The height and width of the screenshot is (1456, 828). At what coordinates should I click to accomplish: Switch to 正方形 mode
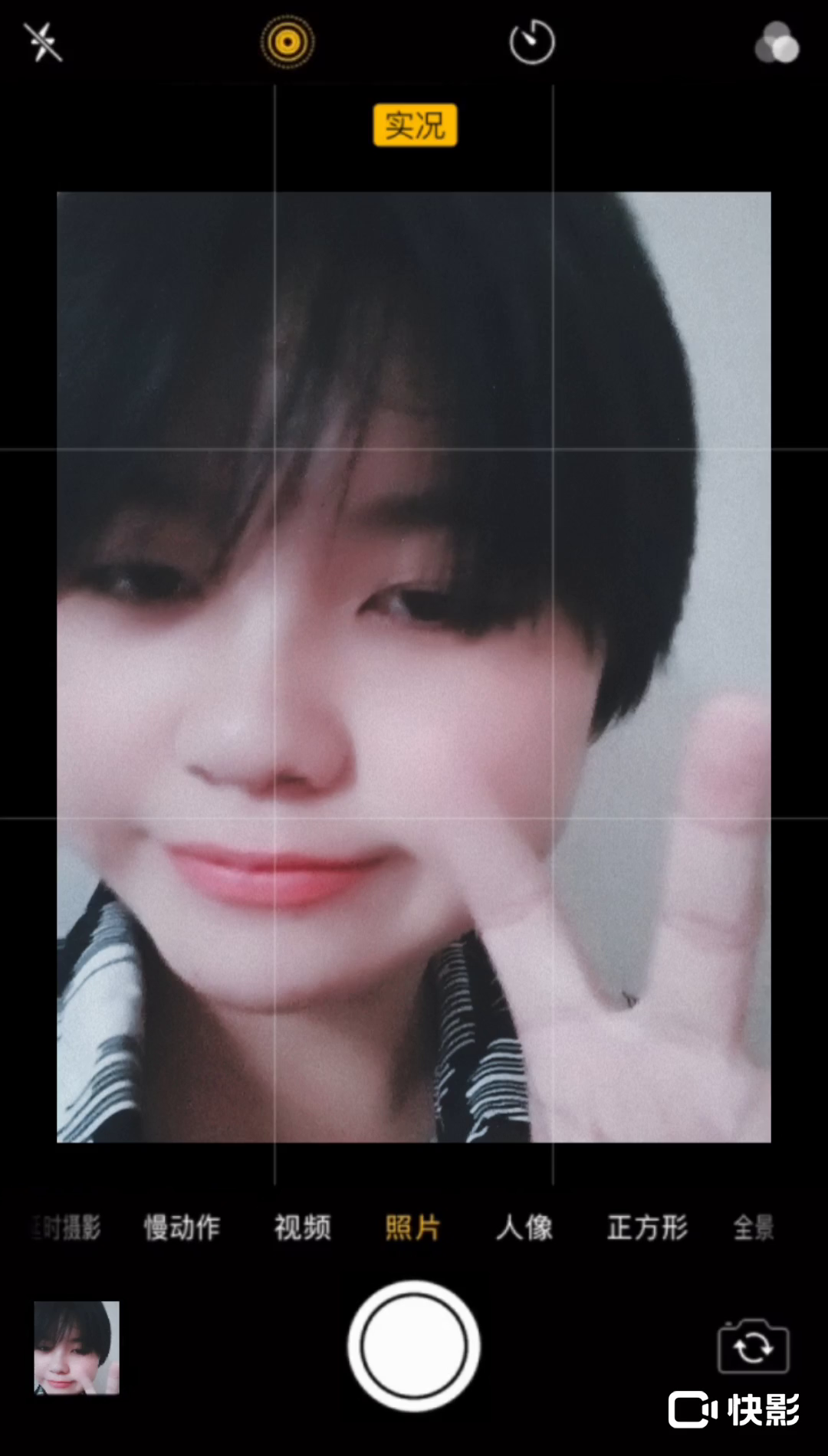[x=647, y=1228]
